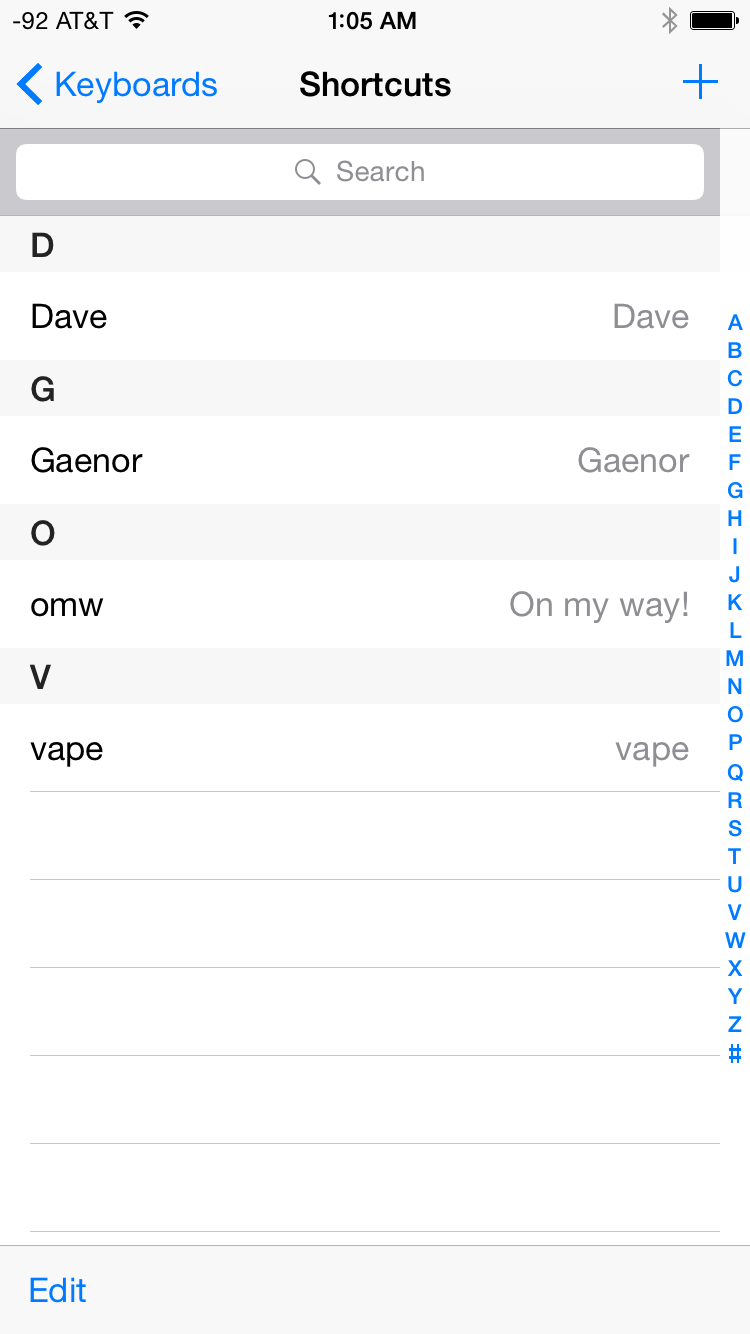Add a new shortcut with plus icon

[x=700, y=83]
